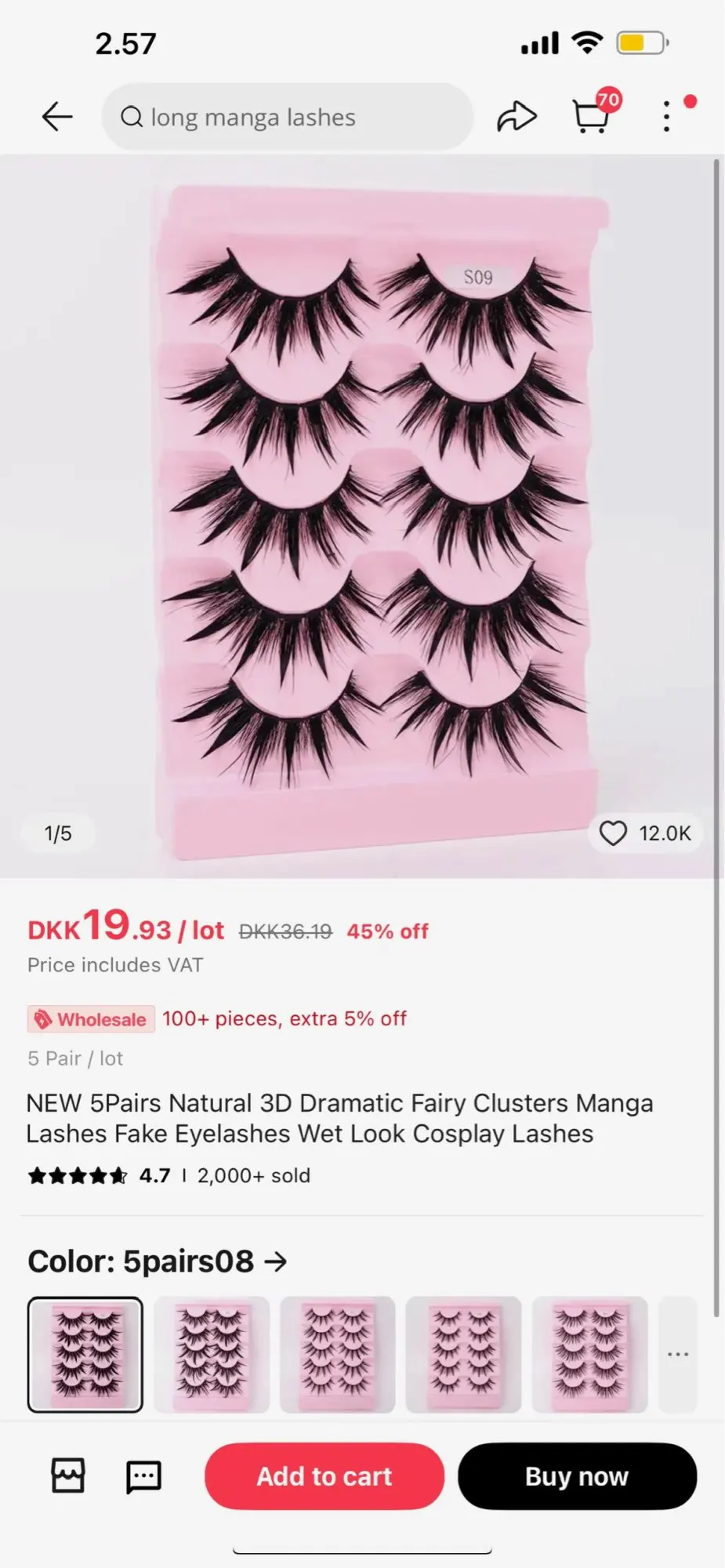Select the fourth lash color variant
This screenshot has height=1568, width=725.
[x=464, y=1355]
